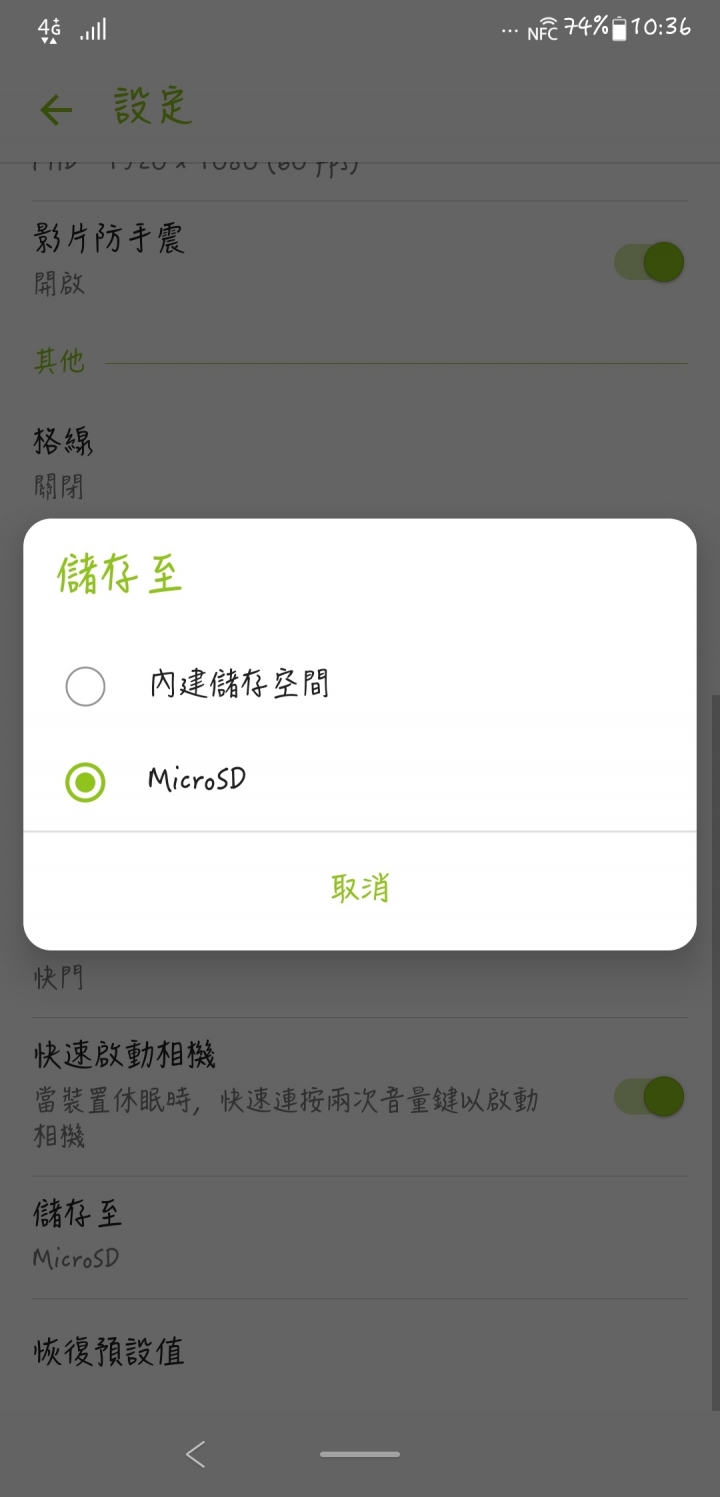Choose the MicroSD radio option
Image resolution: width=720 pixels, height=1497 pixels.
click(360, 781)
